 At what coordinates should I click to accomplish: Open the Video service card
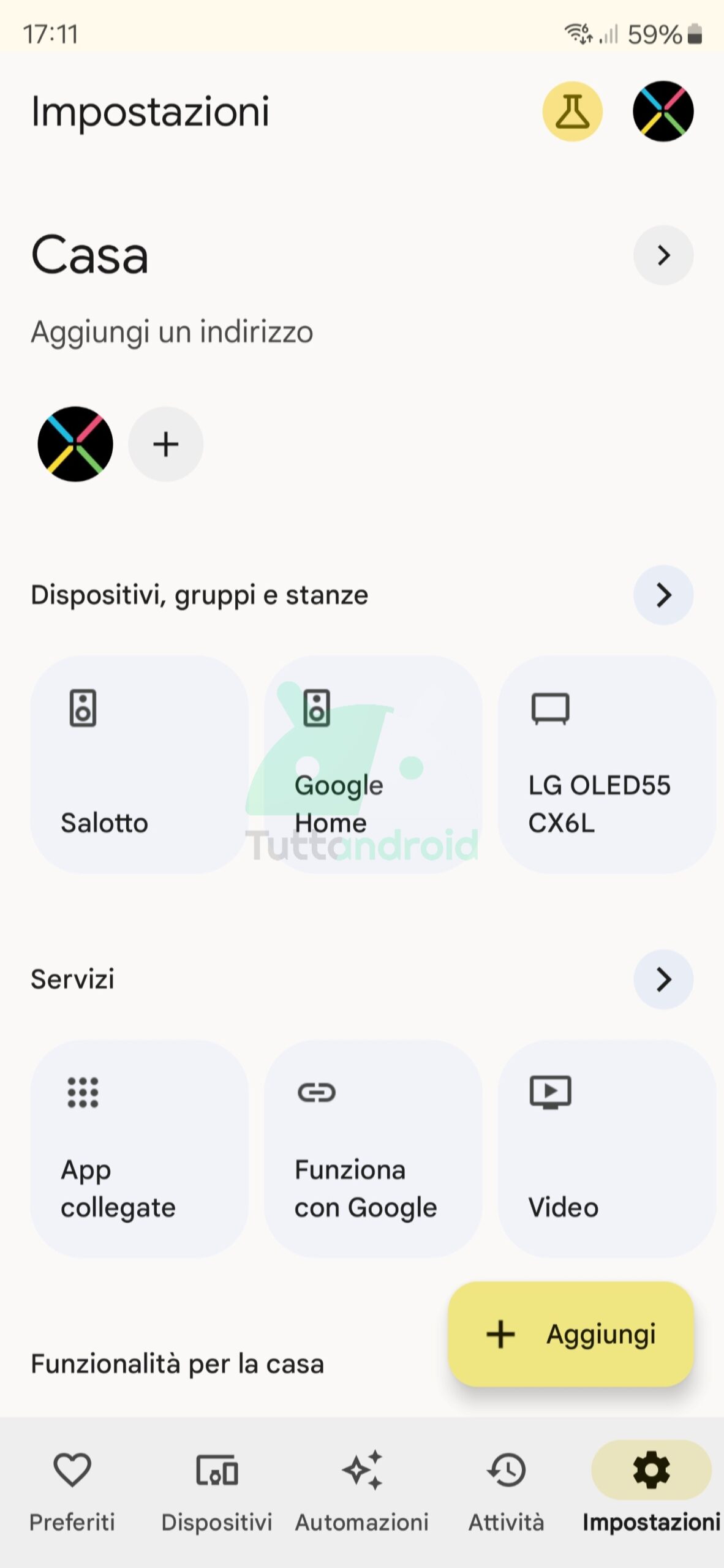tap(606, 1148)
